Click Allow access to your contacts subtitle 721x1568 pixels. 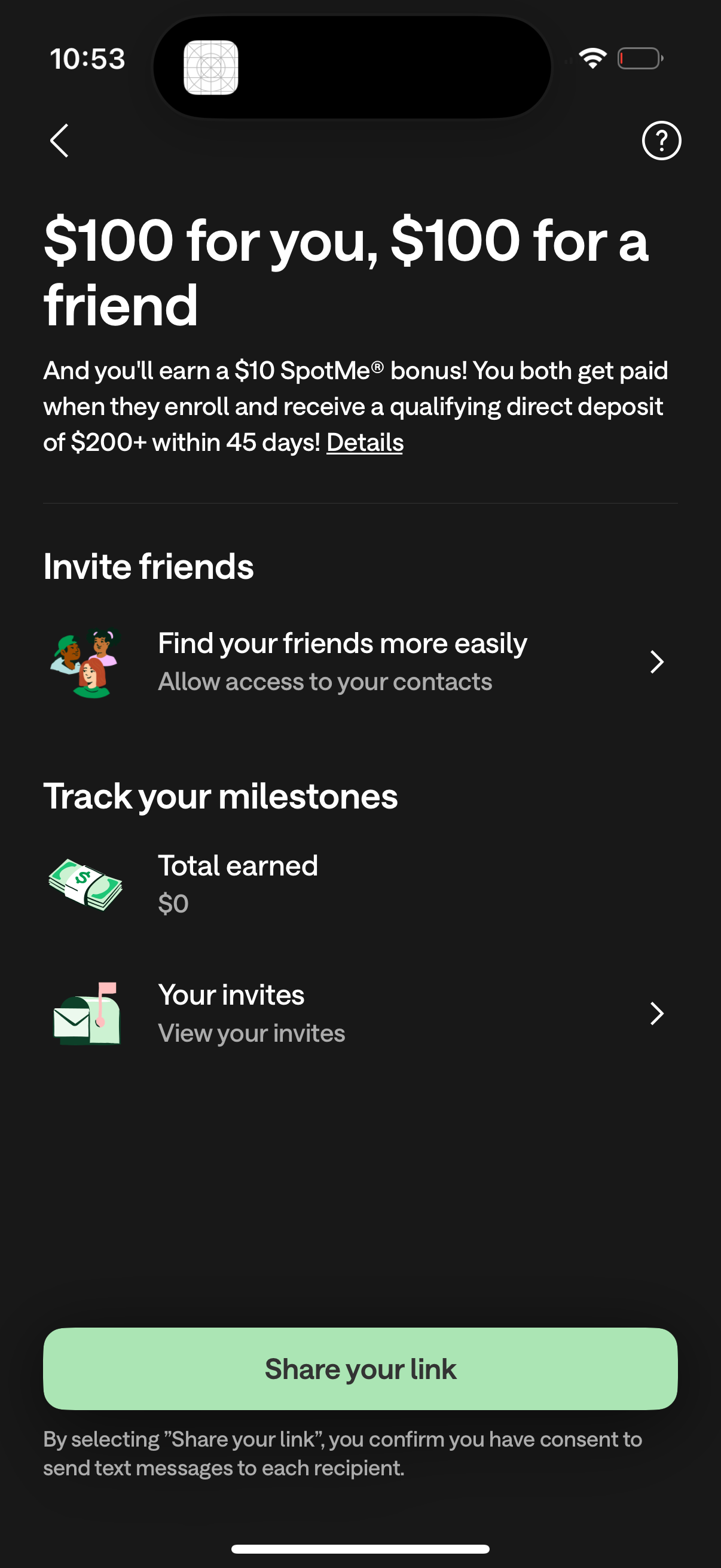(x=325, y=681)
